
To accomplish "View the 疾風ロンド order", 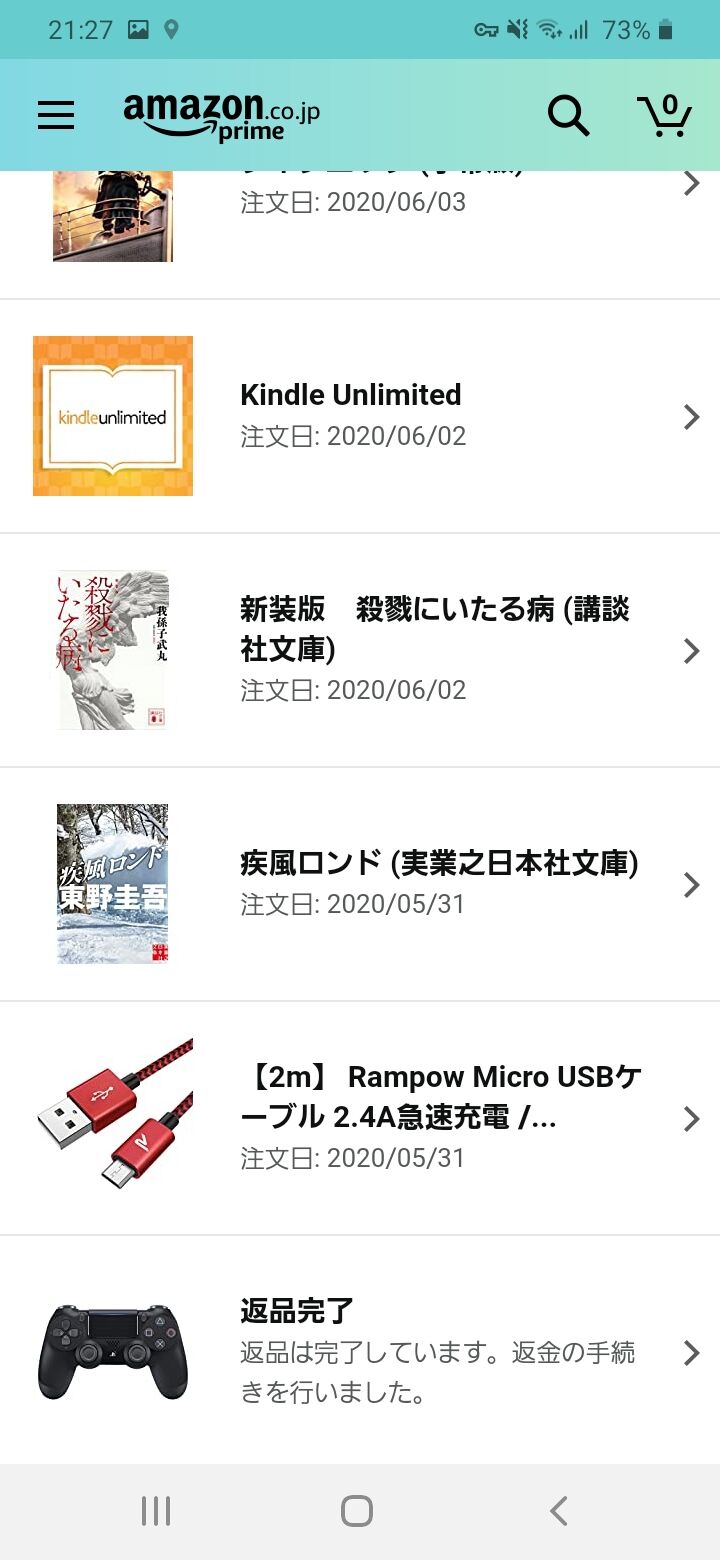I will point(360,884).
